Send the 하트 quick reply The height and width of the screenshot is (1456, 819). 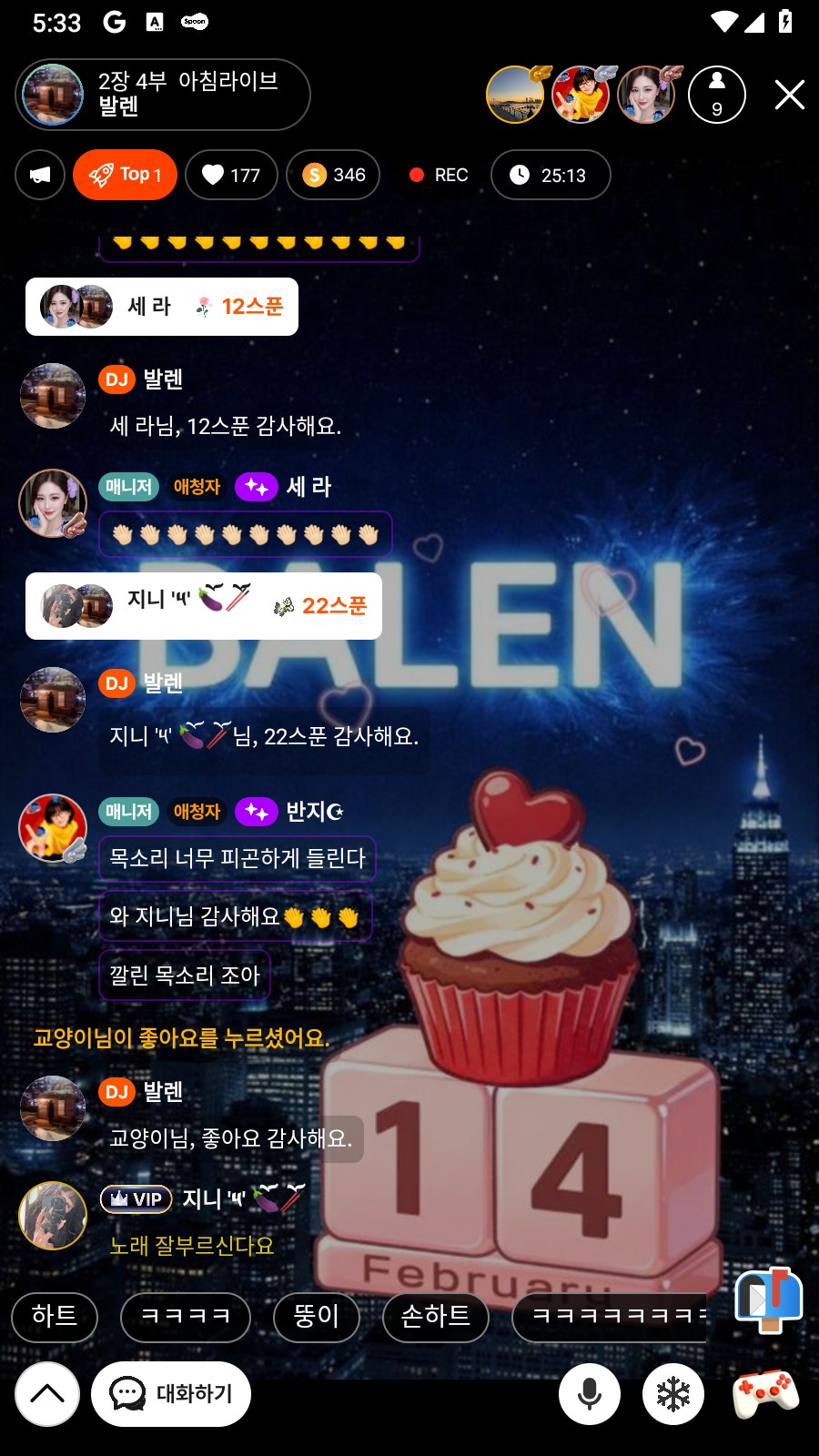(x=55, y=1316)
